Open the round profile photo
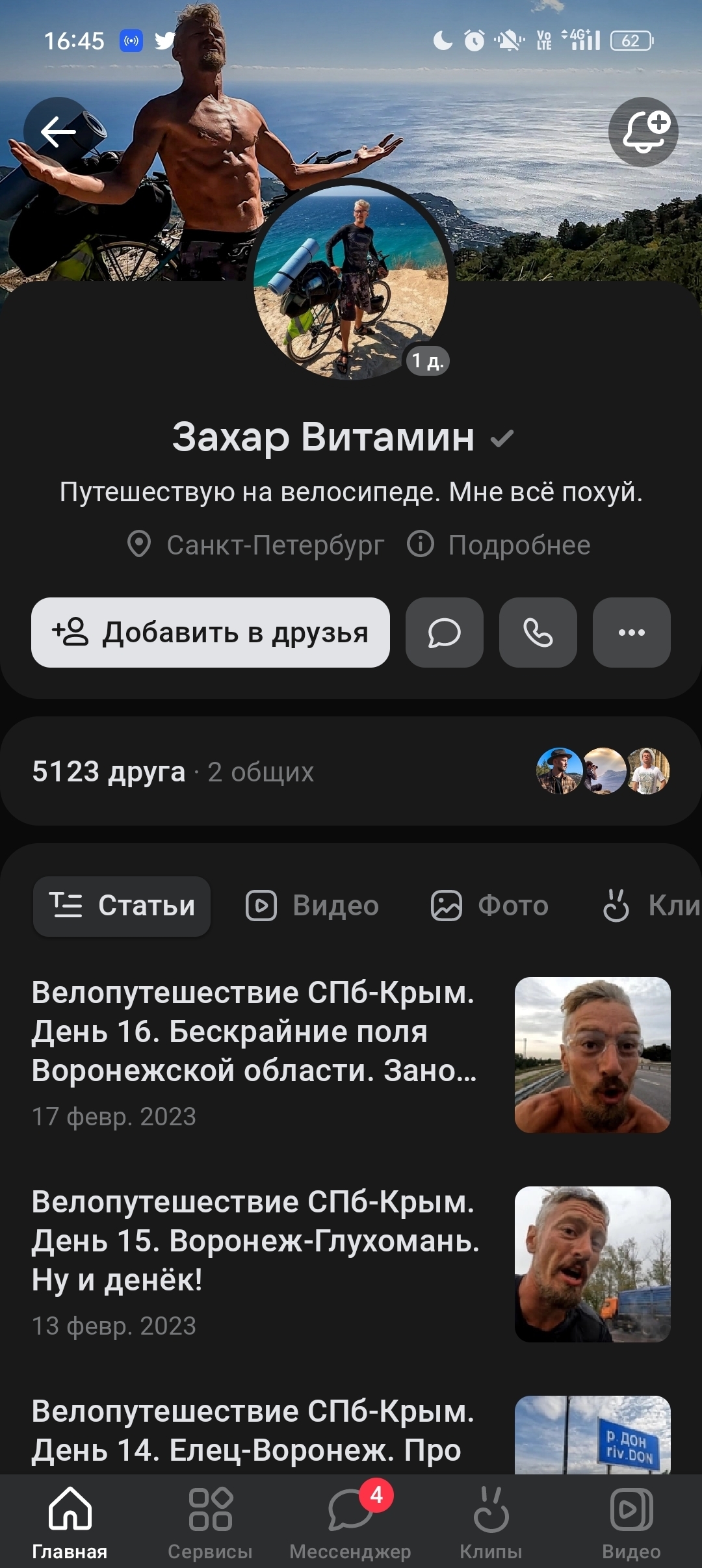The image size is (702, 1568). 351,281
